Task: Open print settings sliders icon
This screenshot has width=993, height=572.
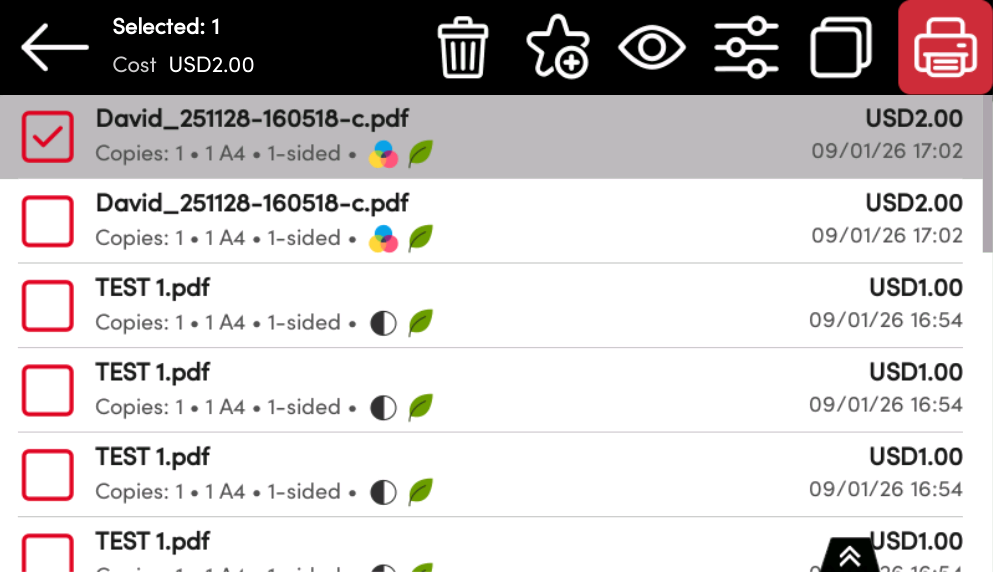Action: [x=746, y=48]
